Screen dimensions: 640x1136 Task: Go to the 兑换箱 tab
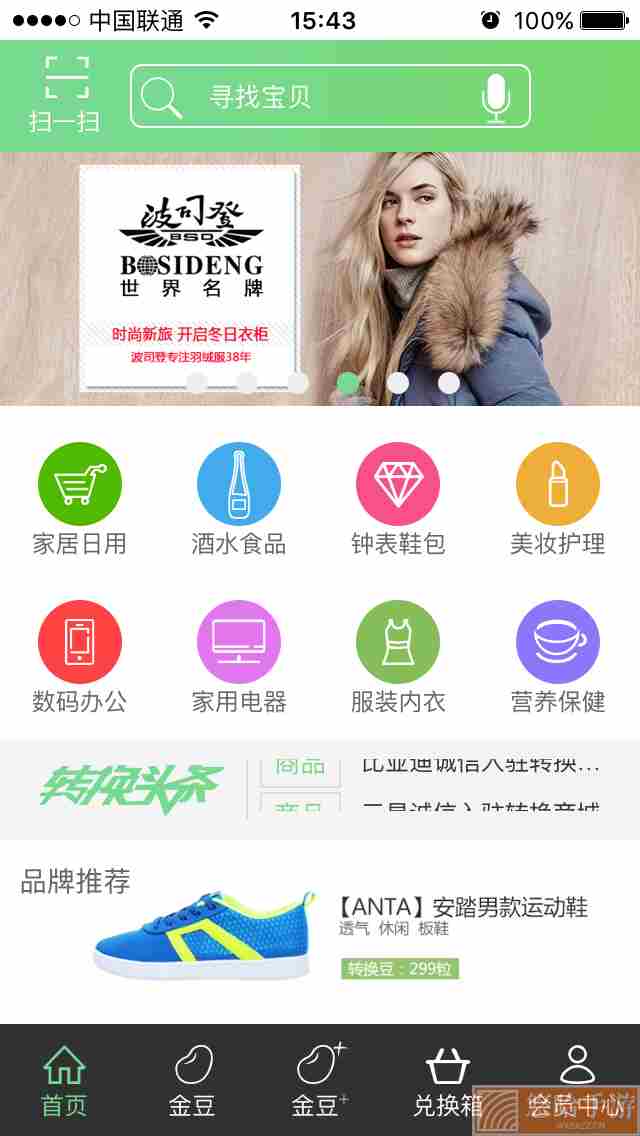click(x=448, y=1080)
